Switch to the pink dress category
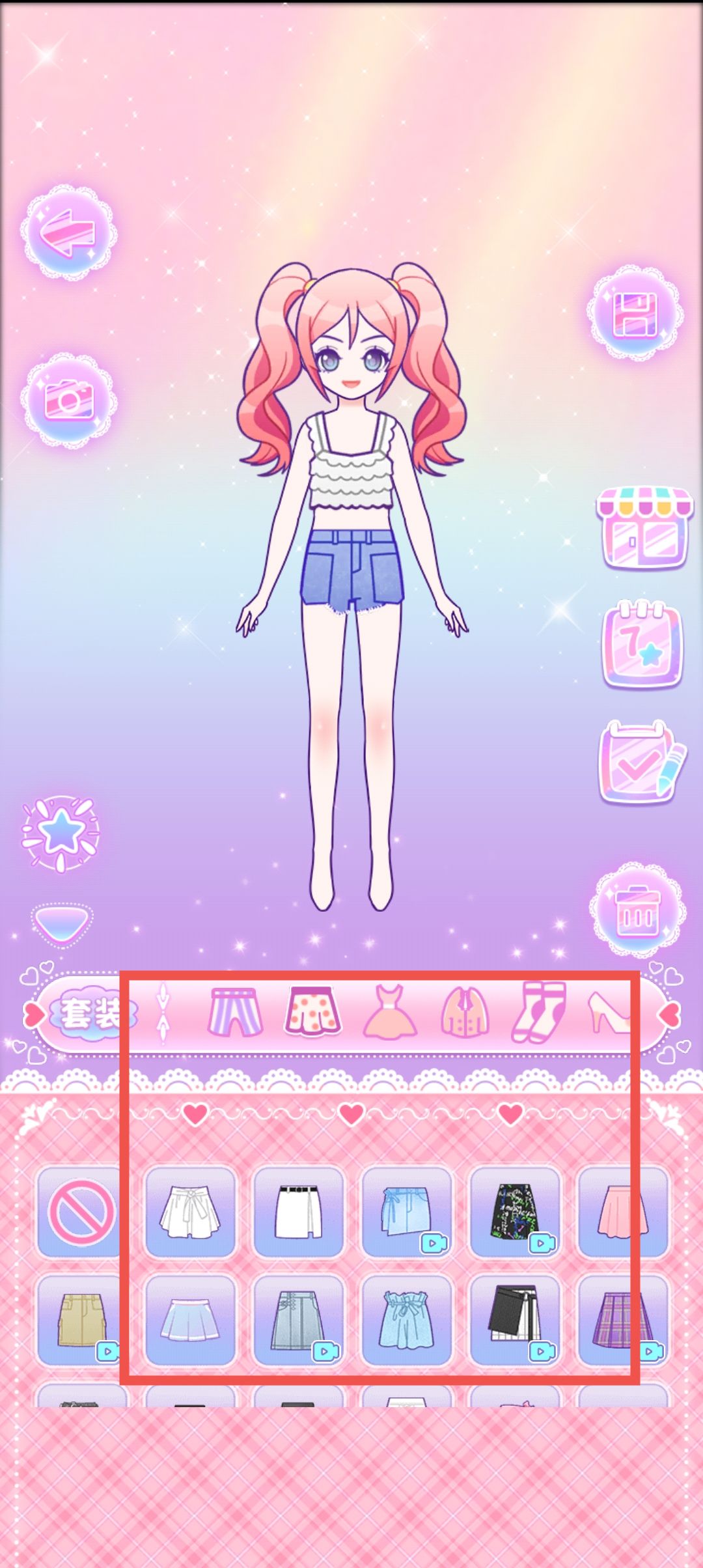The image size is (703, 1568). 389,1013
